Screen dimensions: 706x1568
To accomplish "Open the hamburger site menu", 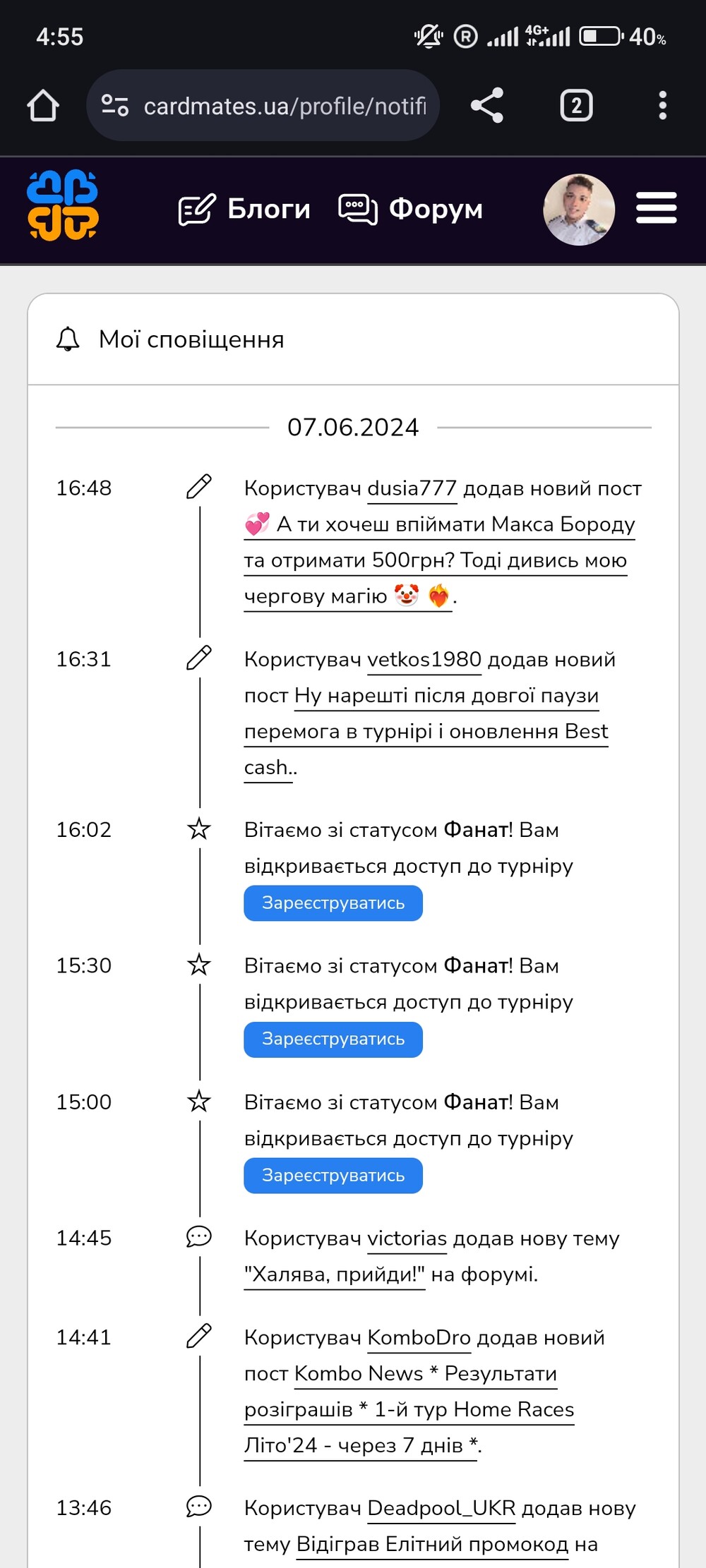I will (x=657, y=208).
